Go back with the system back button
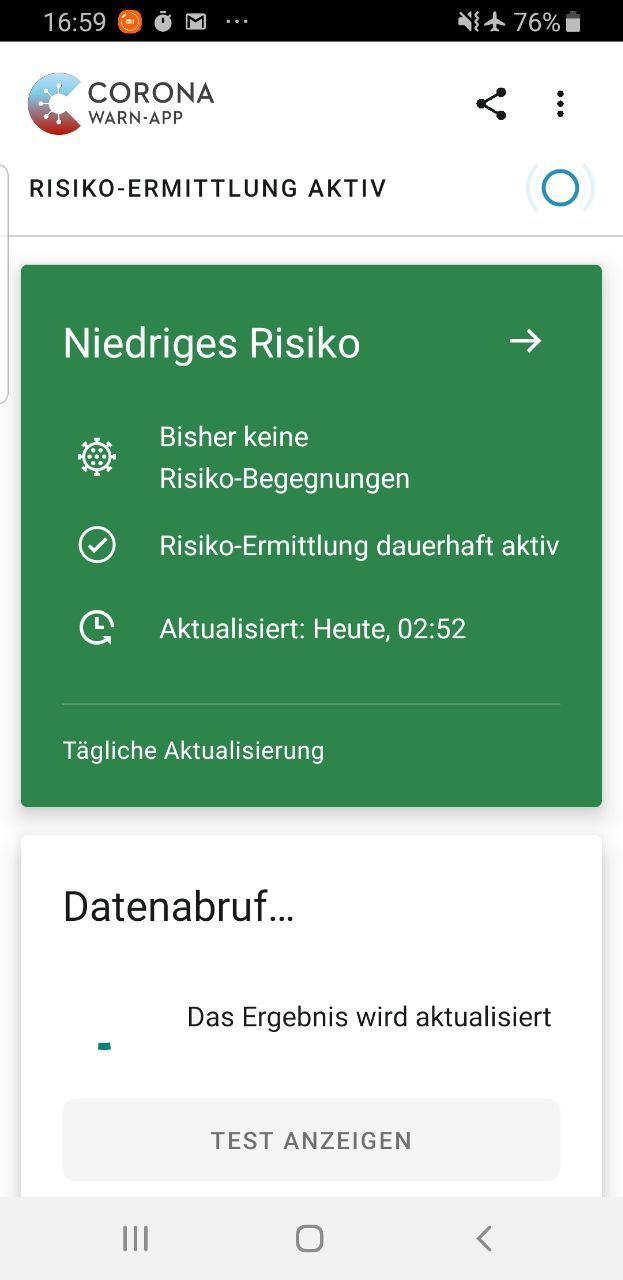 pos(484,1239)
